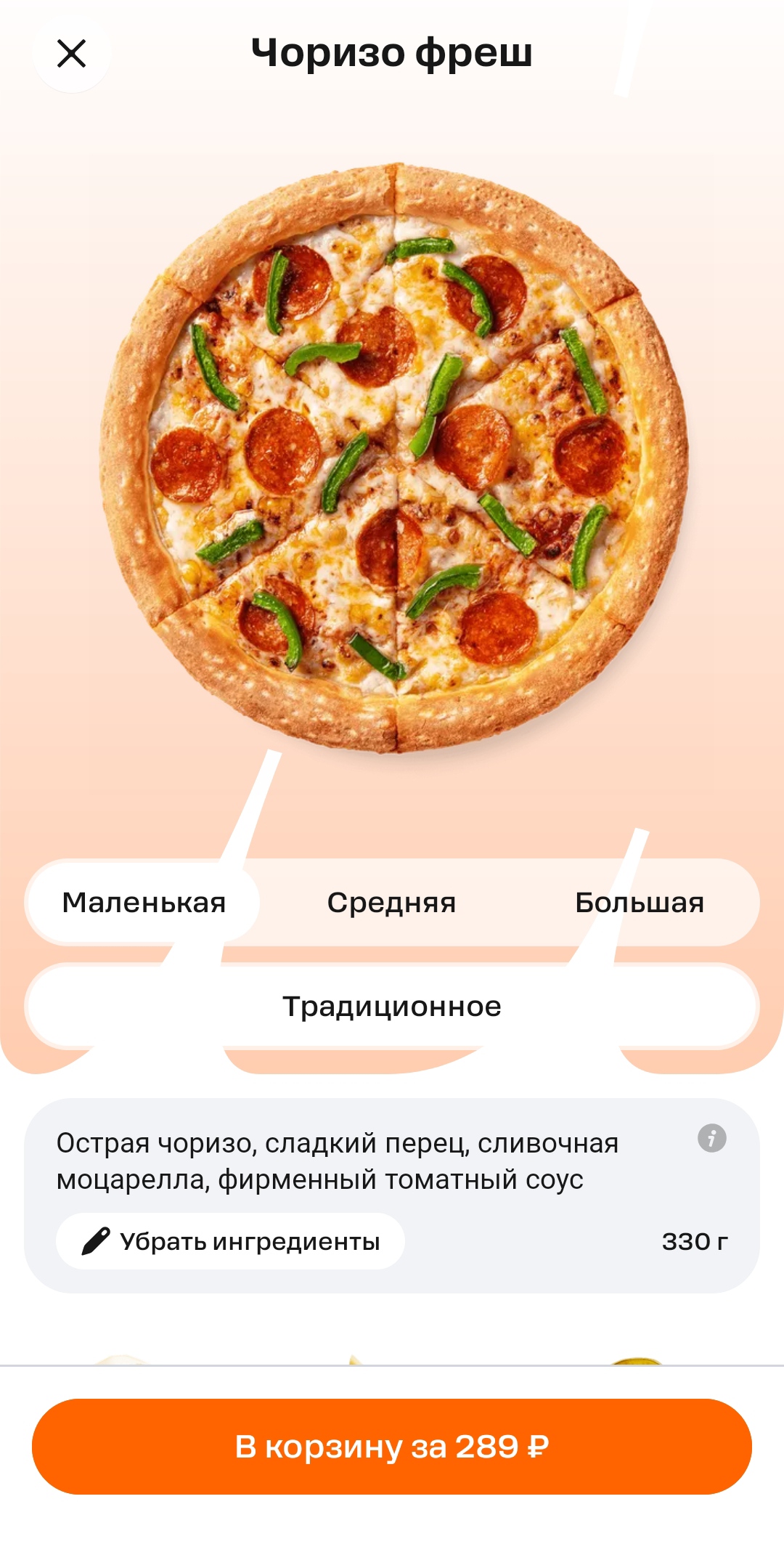Close the Чоризо фреш product page
This screenshot has width=784, height=1544.
click(72, 53)
